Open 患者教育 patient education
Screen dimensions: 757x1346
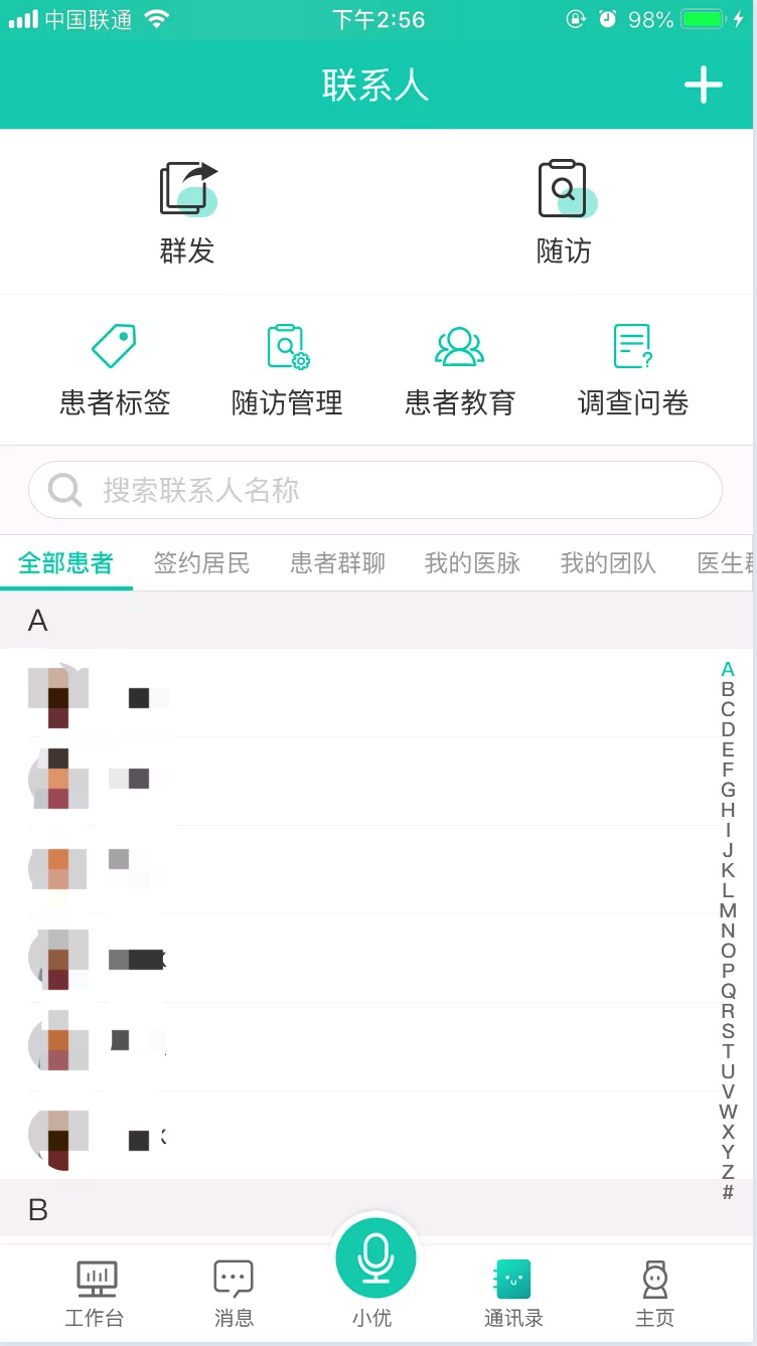[x=460, y=370]
